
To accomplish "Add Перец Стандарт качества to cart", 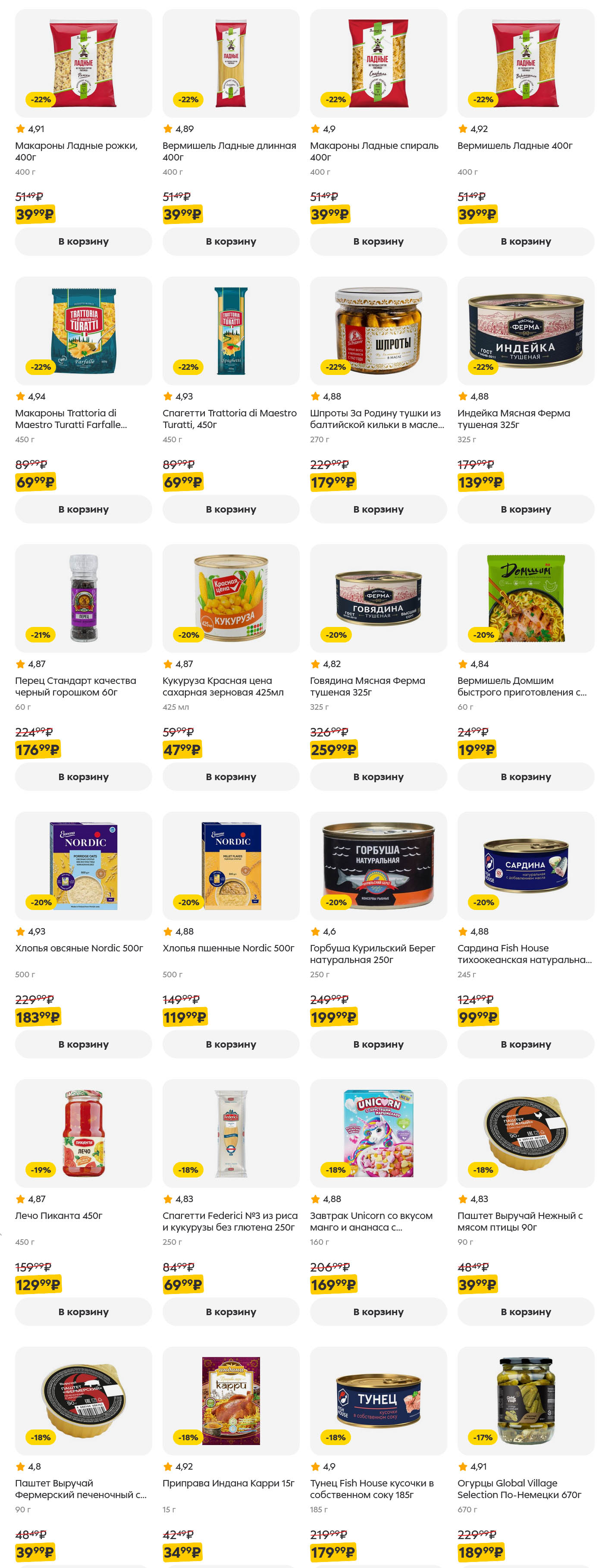I will click(x=83, y=776).
